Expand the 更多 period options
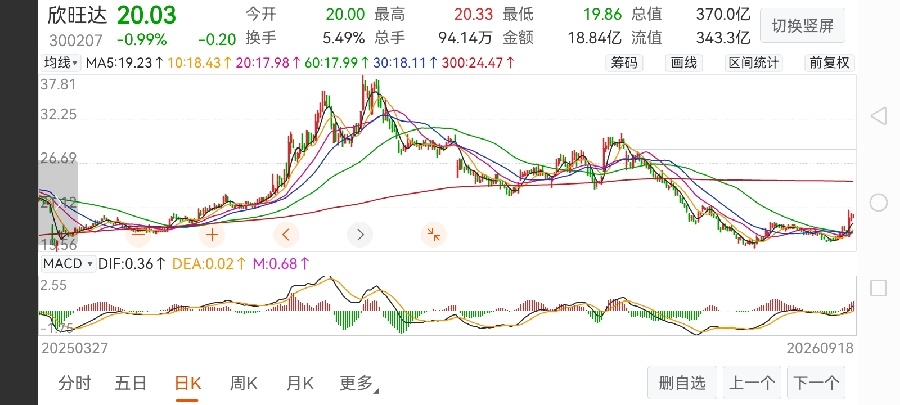 click(x=359, y=383)
